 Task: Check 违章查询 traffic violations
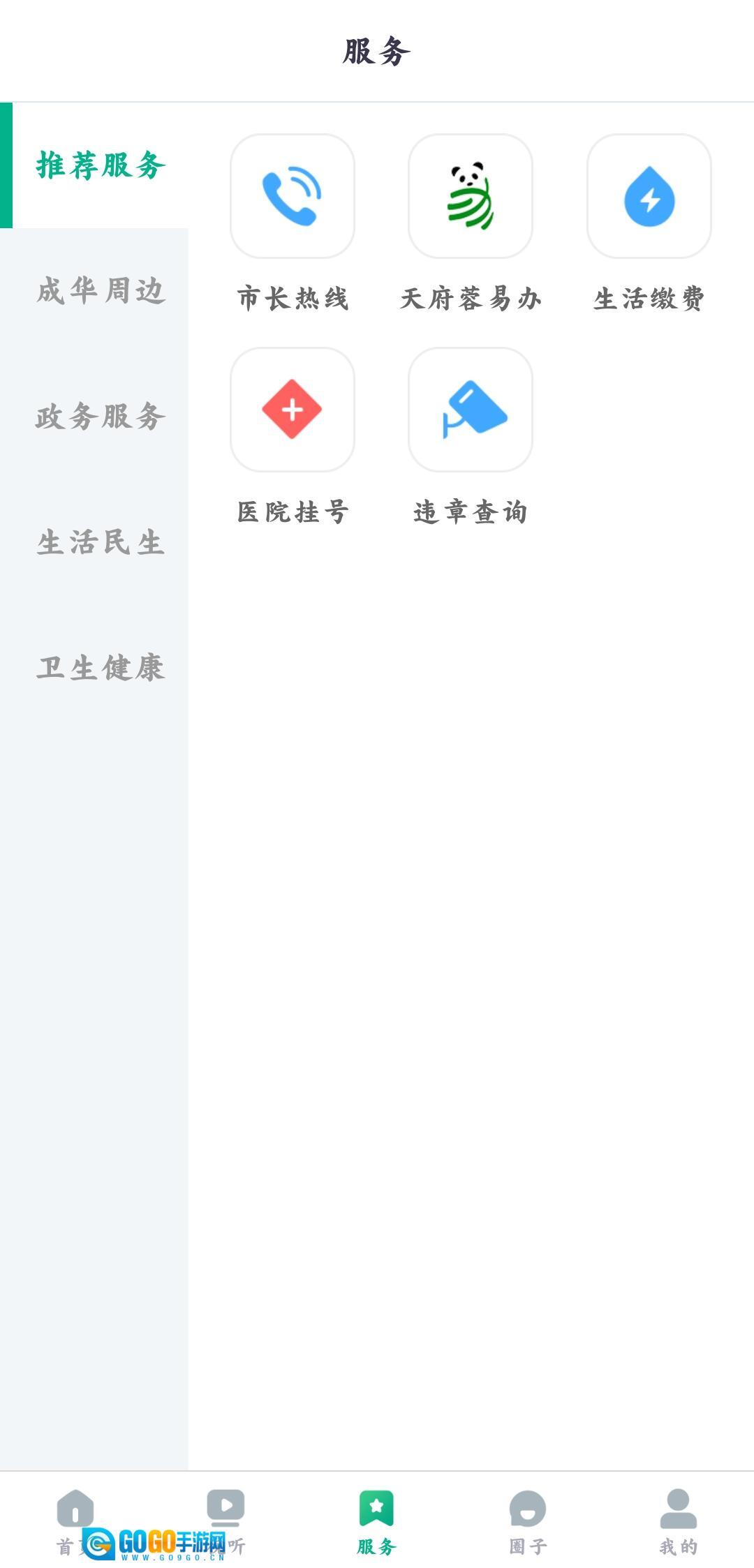[x=471, y=410]
